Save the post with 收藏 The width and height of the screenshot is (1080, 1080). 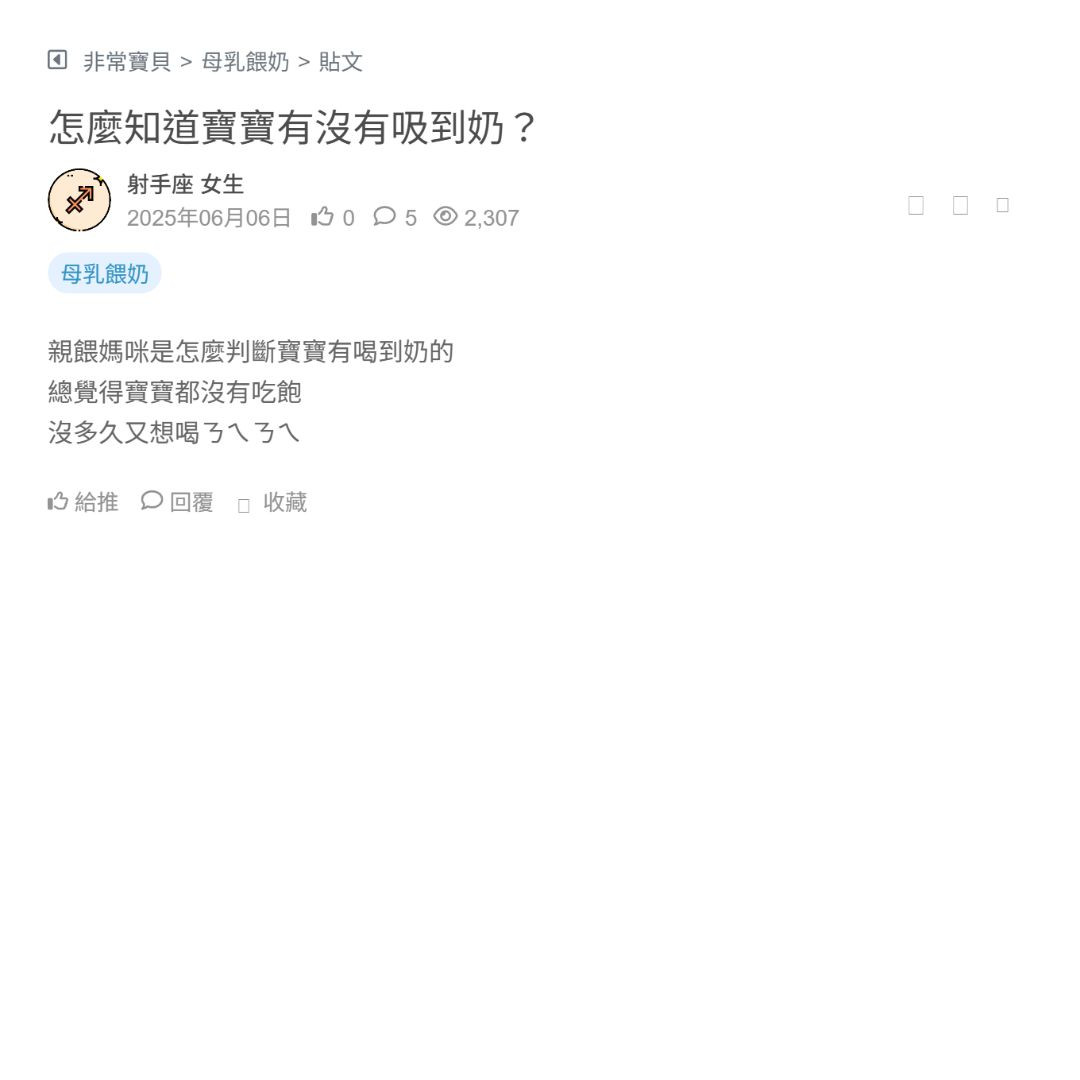click(x=273, y=502)
